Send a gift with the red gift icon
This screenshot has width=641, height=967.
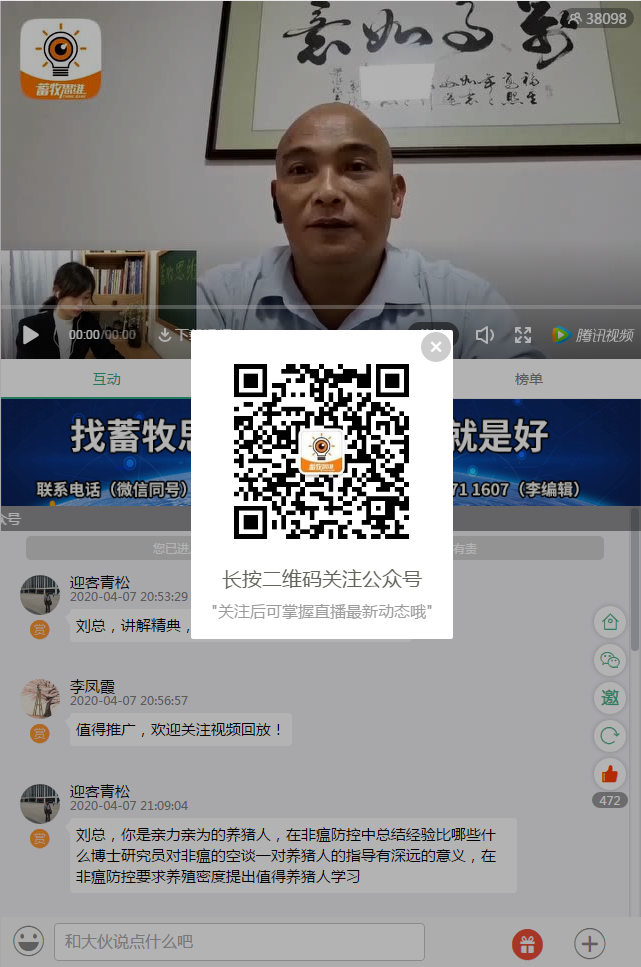tap(527, 943)
